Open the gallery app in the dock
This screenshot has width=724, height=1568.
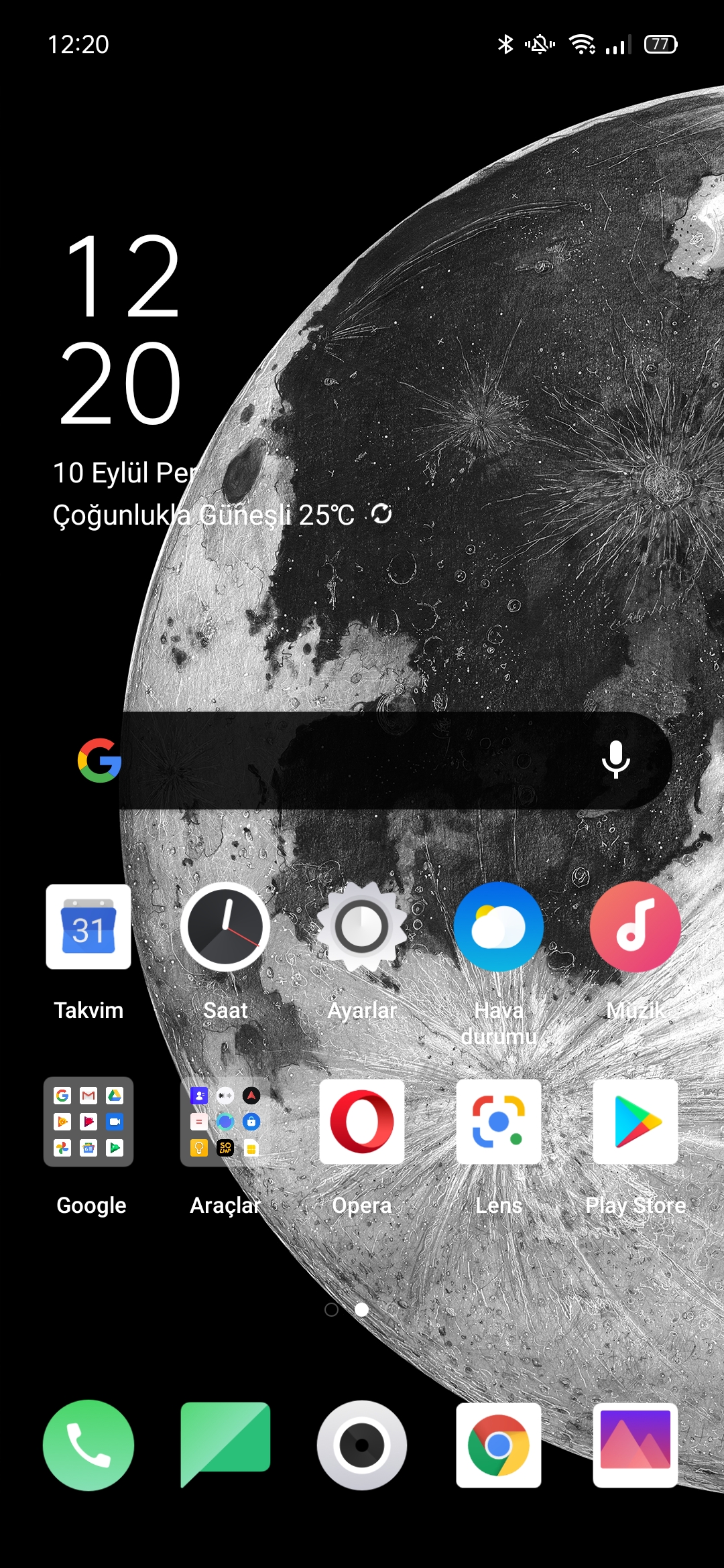[x=636, y=1445]
